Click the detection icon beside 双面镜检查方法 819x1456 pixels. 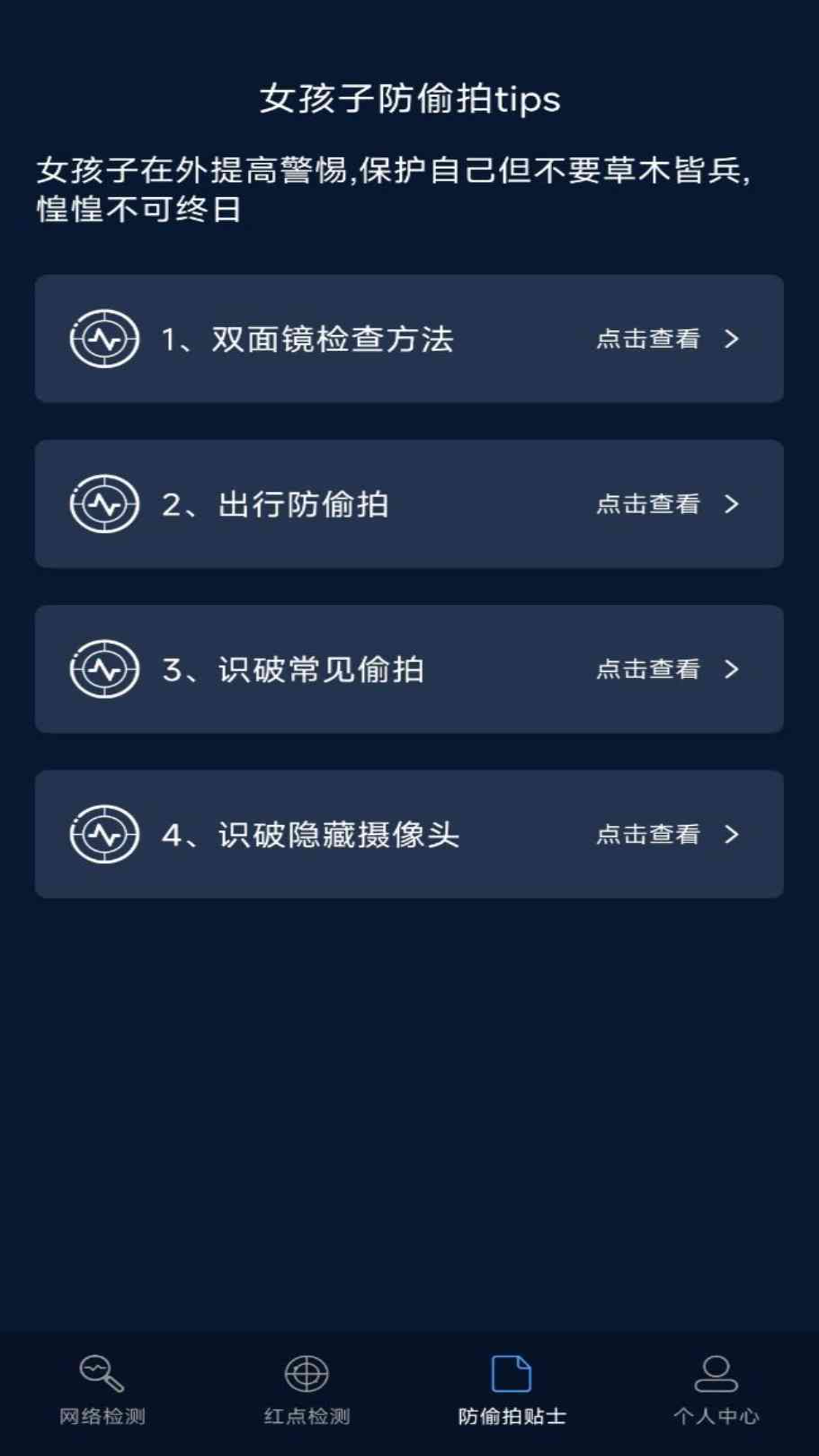tap(104, 339)
